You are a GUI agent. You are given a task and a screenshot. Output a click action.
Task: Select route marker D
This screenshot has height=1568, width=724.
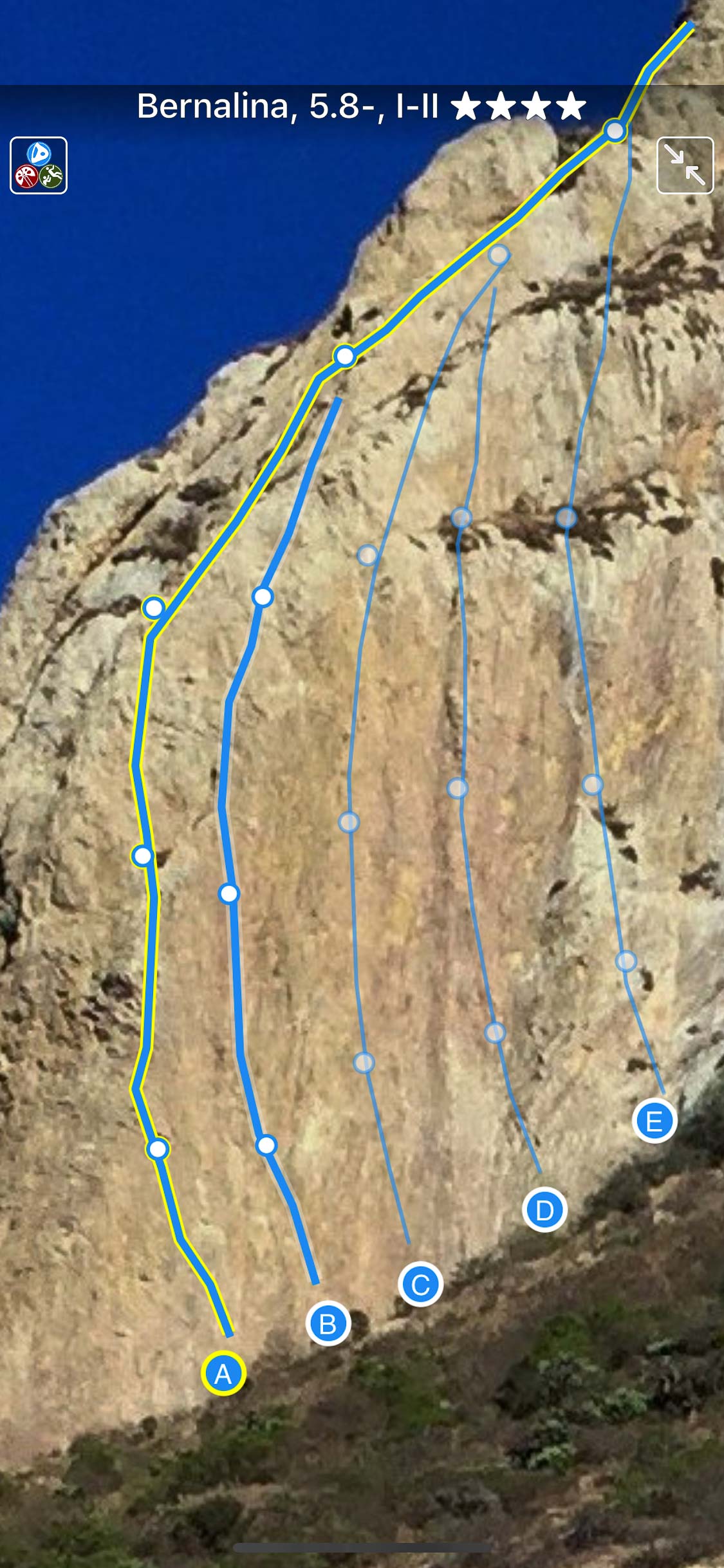point(544,1209)
